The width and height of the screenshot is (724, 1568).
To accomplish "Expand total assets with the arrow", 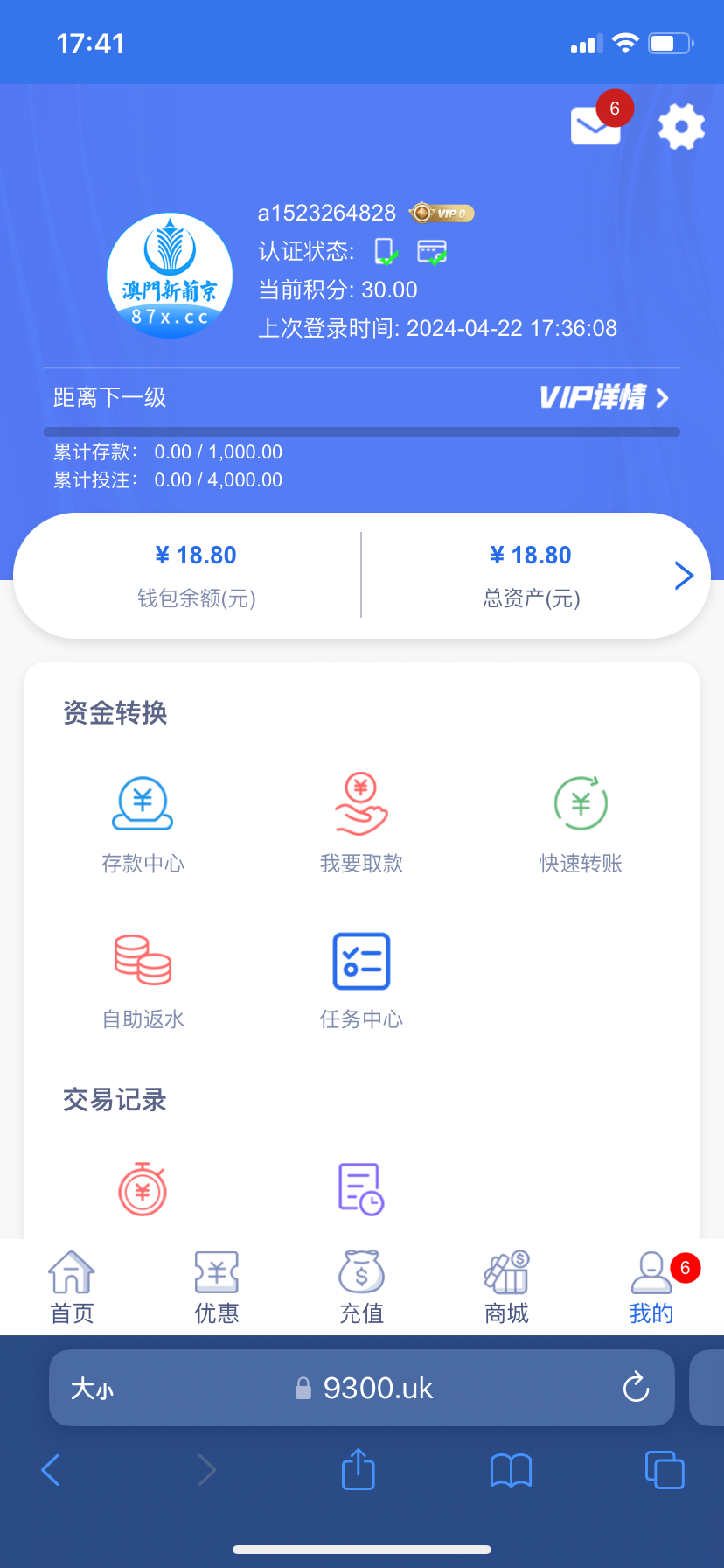I will pos(684,576).
